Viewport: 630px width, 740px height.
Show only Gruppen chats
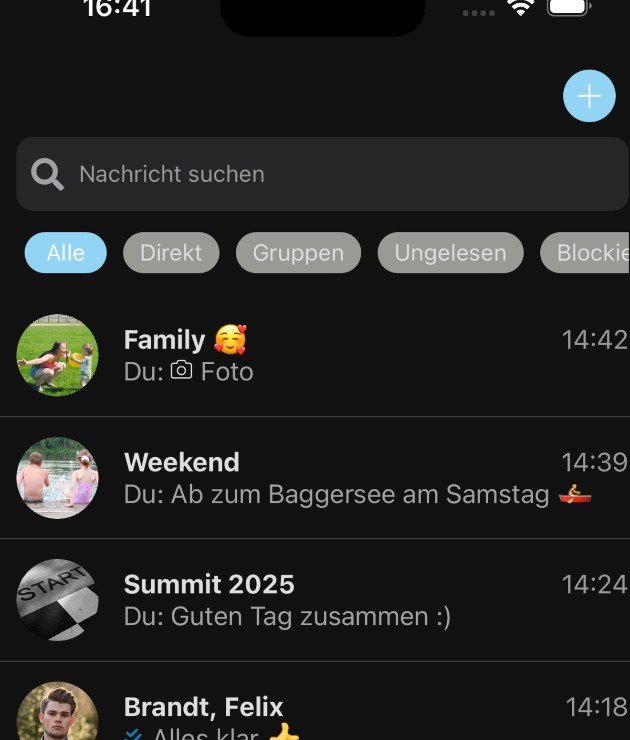click(x=298, y=253)
